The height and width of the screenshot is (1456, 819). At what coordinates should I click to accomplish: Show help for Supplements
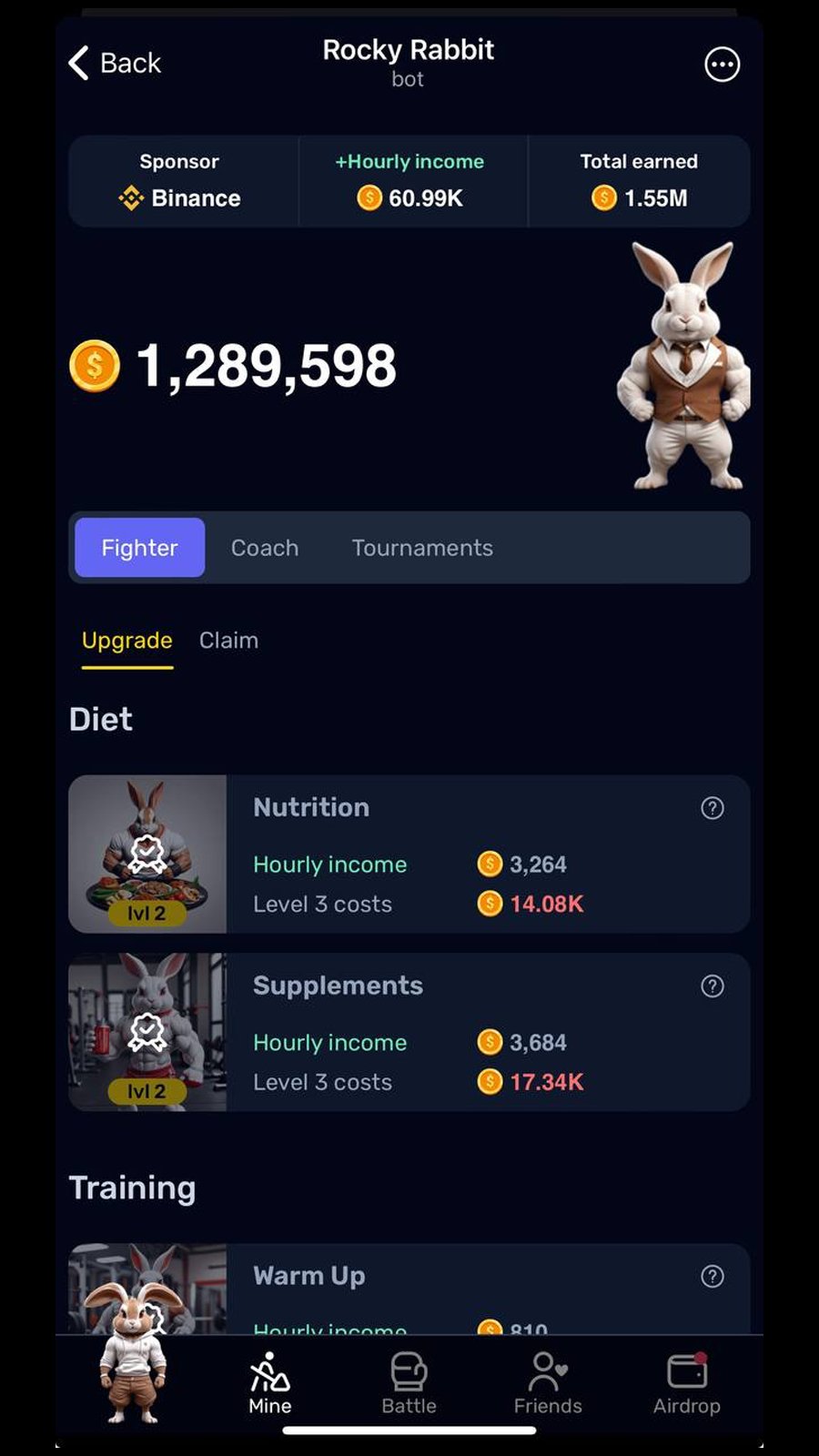tap(713, 986)
